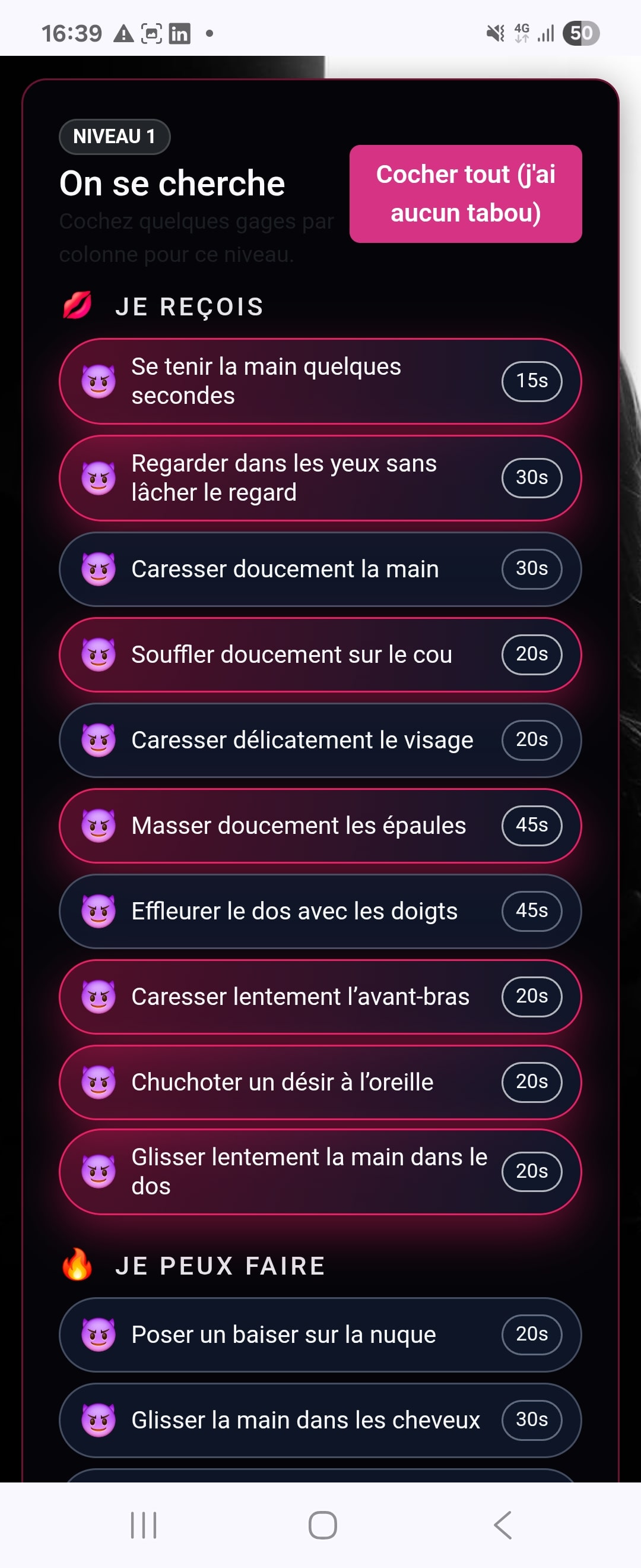This screenshot has height=1568, width=641.
Task: Check 'Caresser délicatement le visage'
Action: [320, 740]
